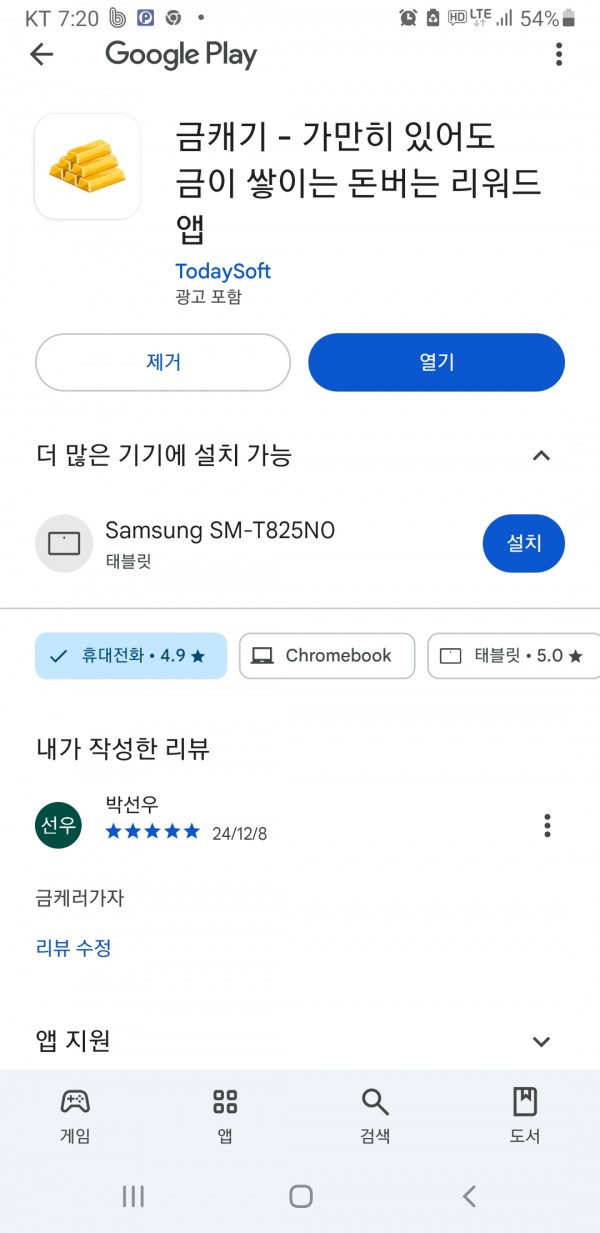Open recent apps from the navigation bar
600x1233 pixels.
click(133, 1196)
